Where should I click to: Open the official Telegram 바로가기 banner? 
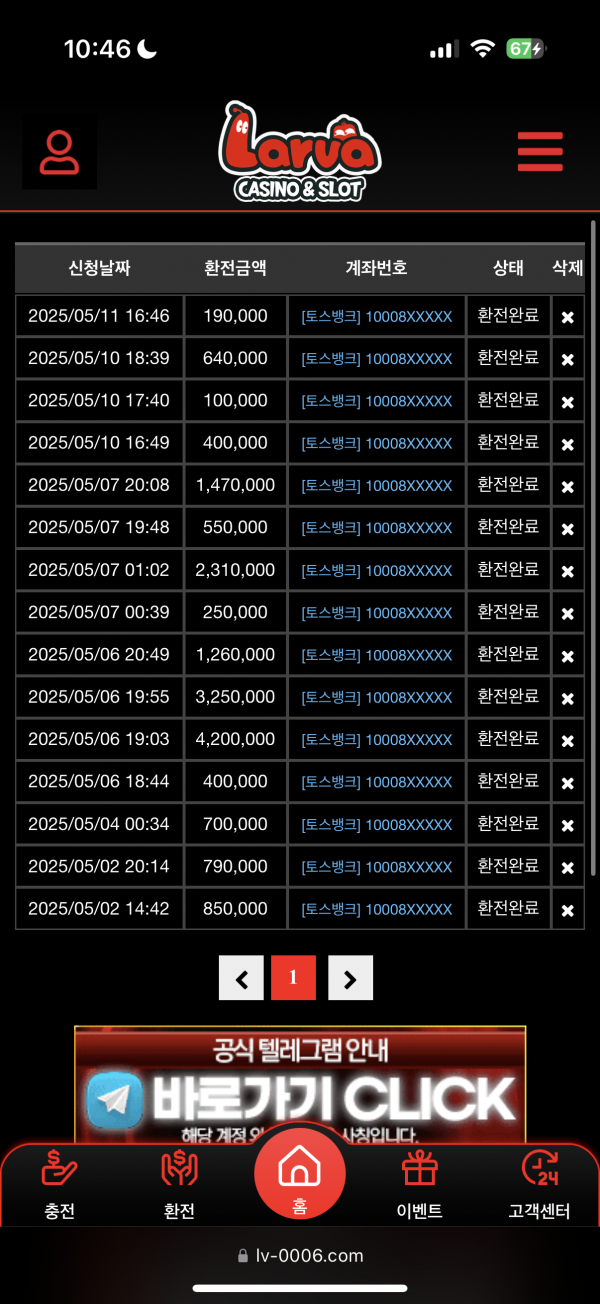tap(300, 1090)
